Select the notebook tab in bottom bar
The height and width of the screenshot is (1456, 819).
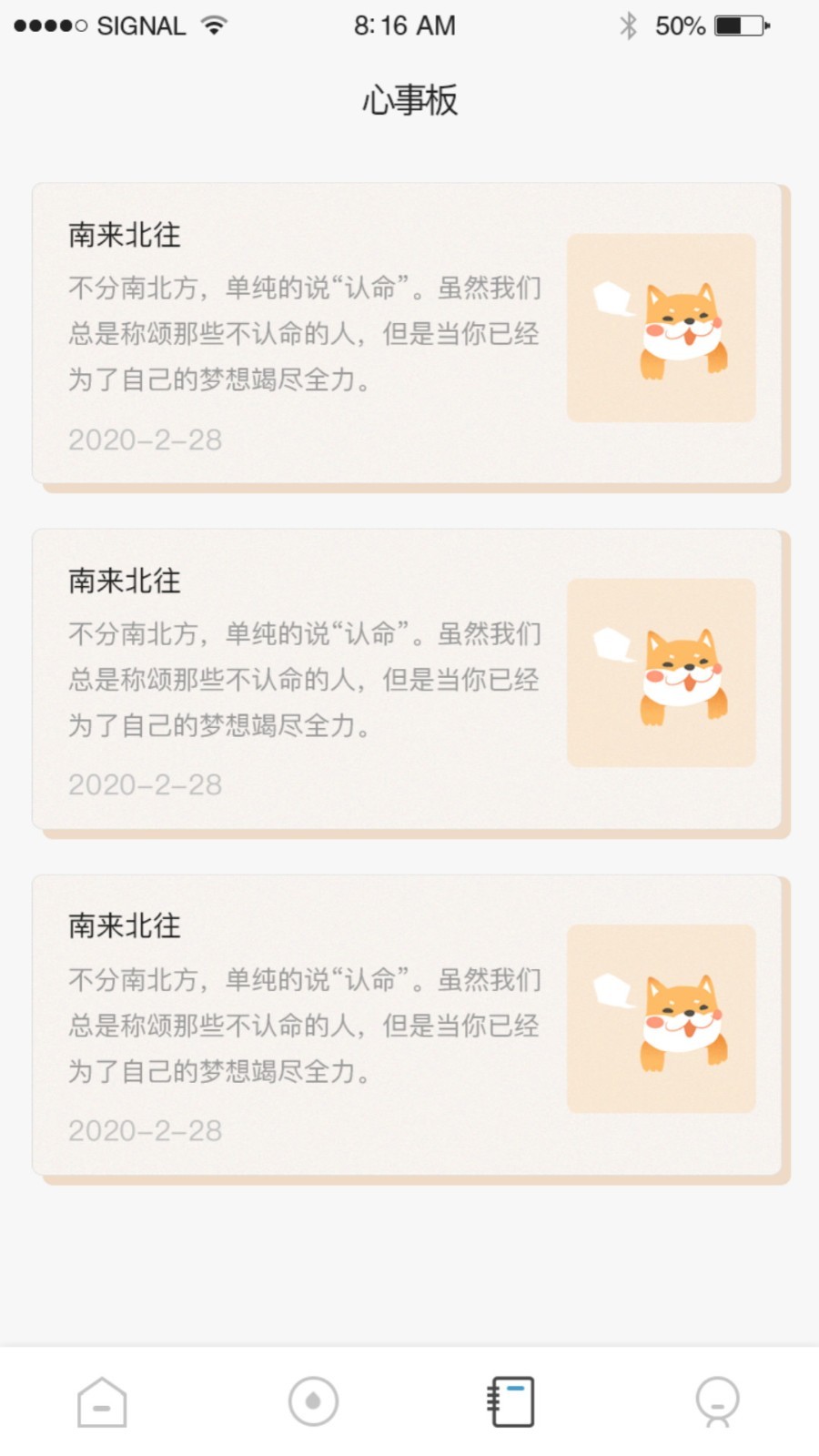(511, 1401)
